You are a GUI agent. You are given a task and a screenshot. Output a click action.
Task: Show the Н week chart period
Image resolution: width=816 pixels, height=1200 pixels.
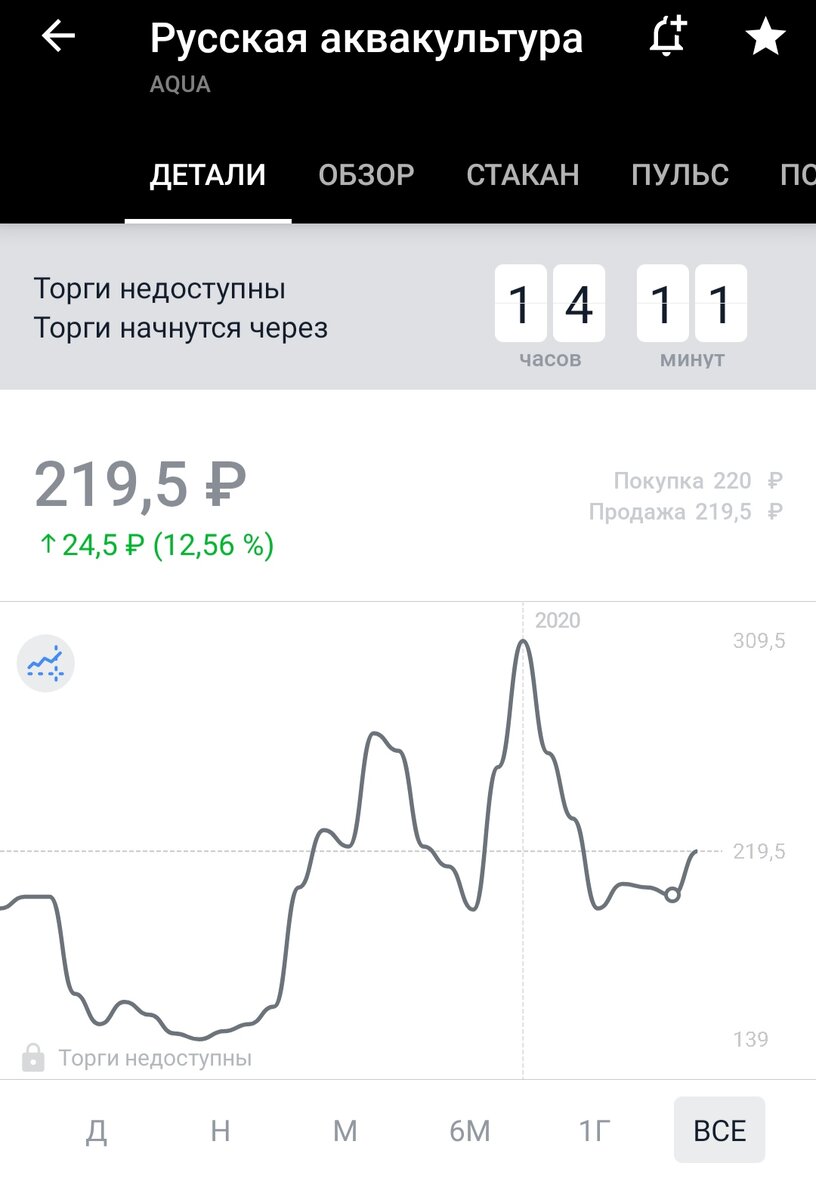click(220, 1131)
